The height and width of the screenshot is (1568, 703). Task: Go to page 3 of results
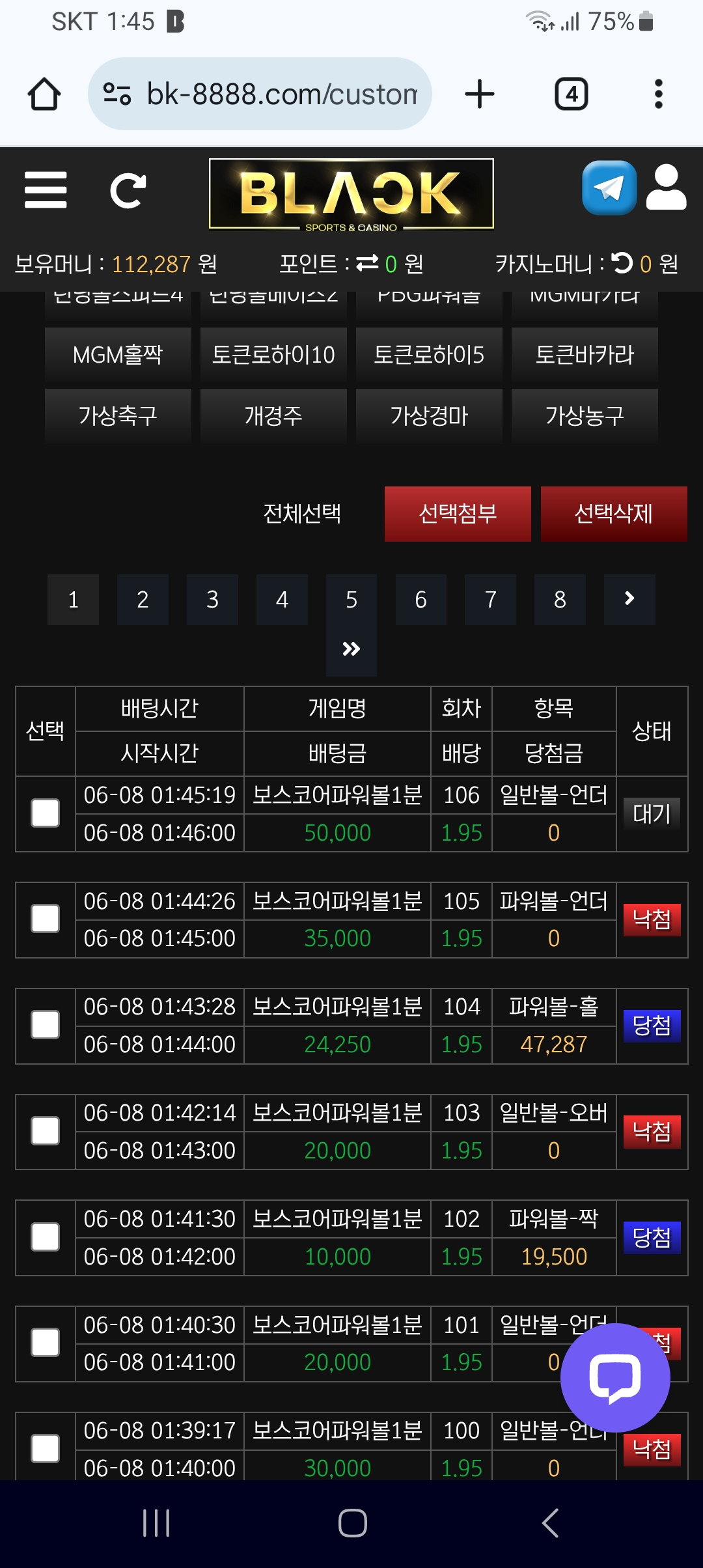click(212, 600)
